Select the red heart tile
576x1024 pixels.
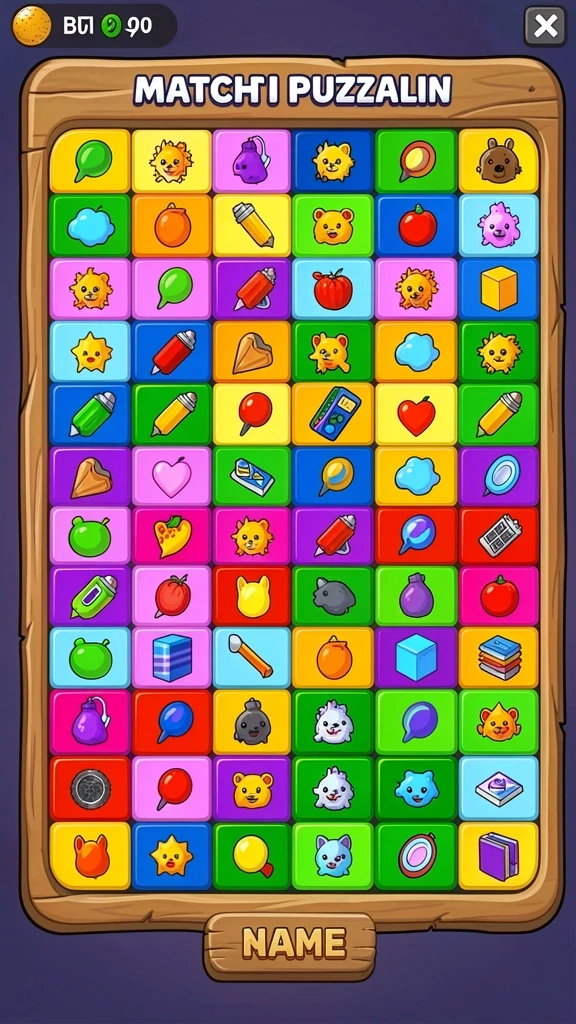pos(416,415)
